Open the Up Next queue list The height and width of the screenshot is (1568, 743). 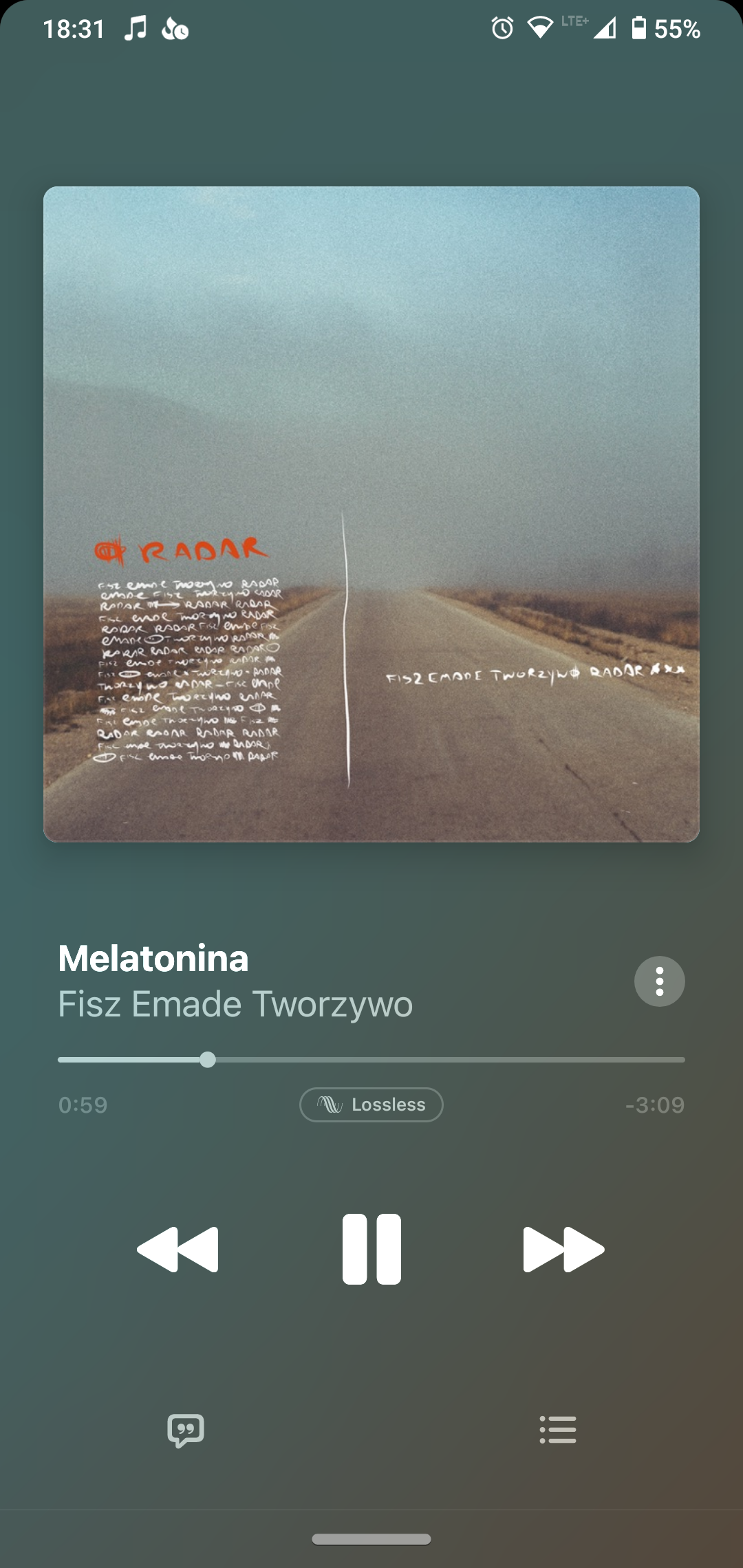click(558, 1430)
